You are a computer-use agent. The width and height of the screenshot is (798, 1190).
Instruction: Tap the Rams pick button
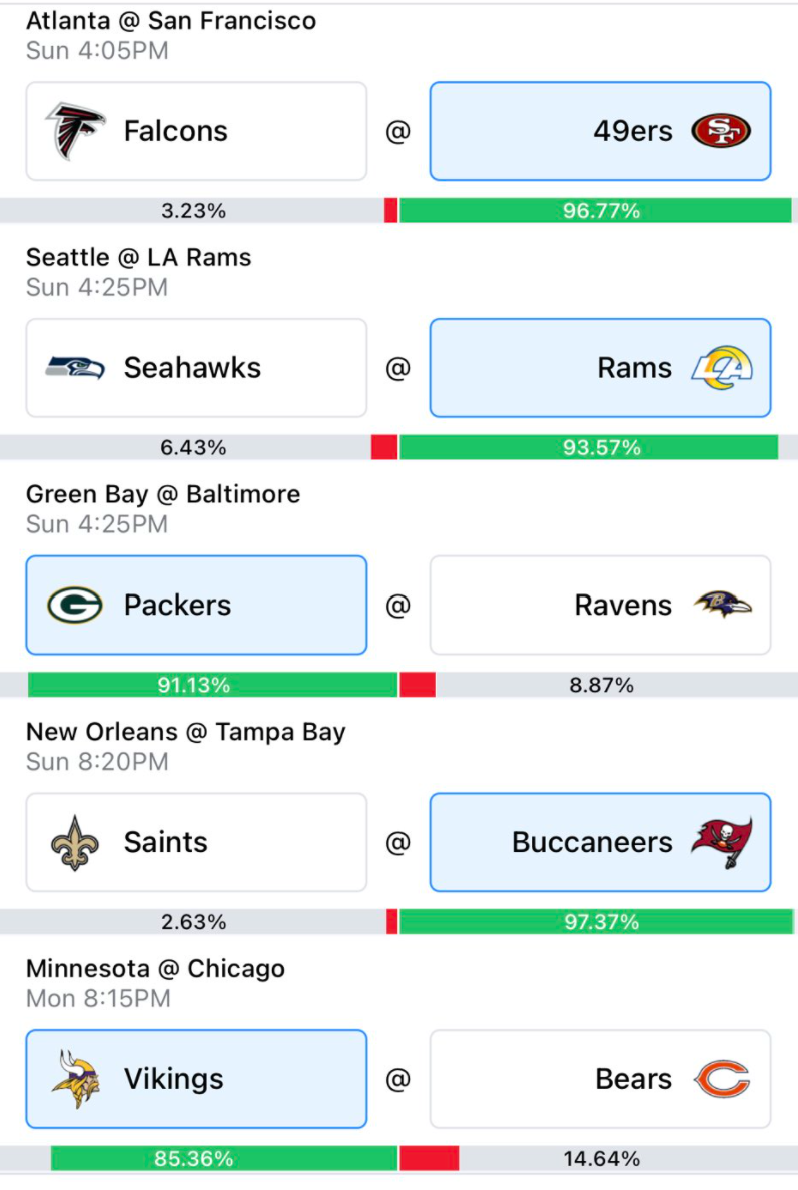[x=601, y=368]
